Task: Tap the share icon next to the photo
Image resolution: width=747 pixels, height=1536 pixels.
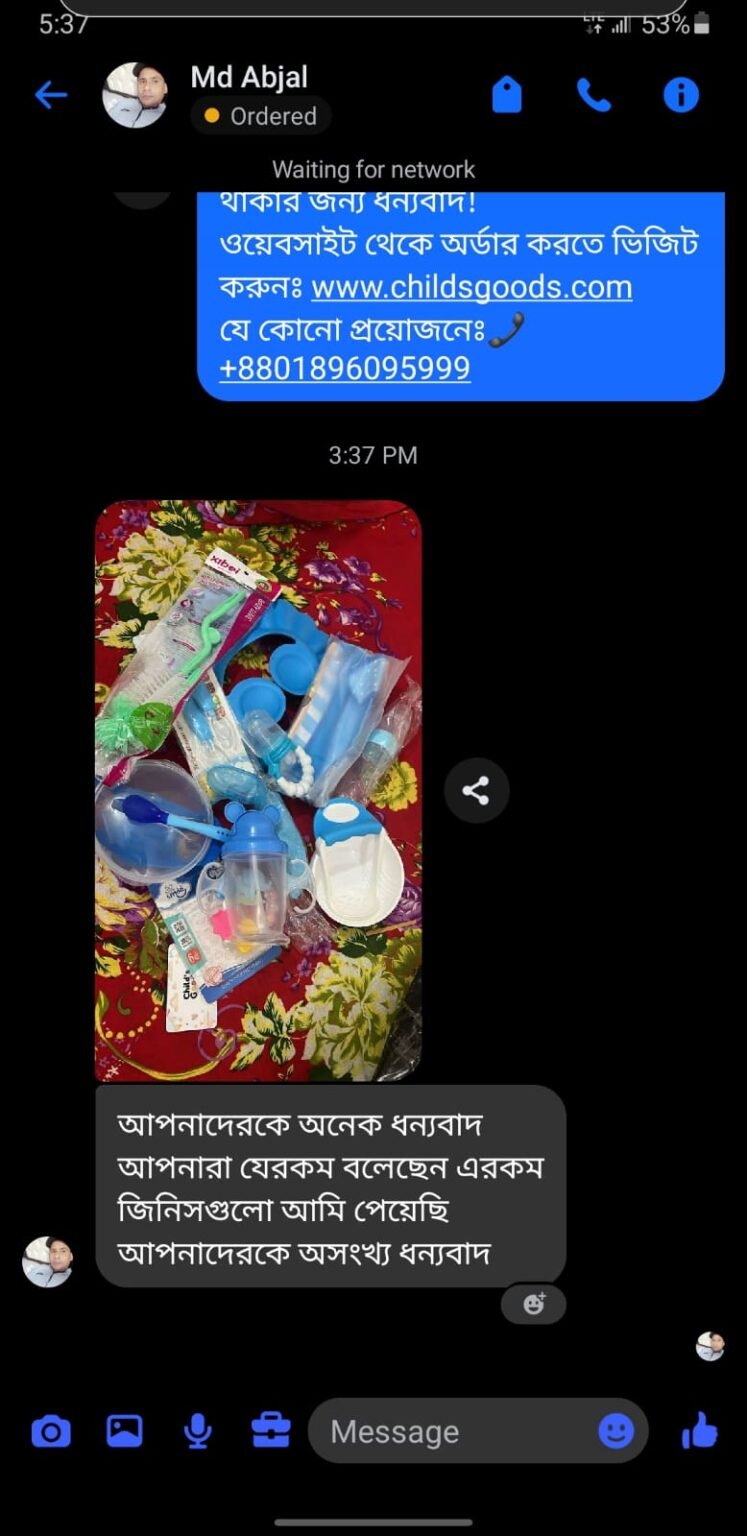Action: click(477, 790)
